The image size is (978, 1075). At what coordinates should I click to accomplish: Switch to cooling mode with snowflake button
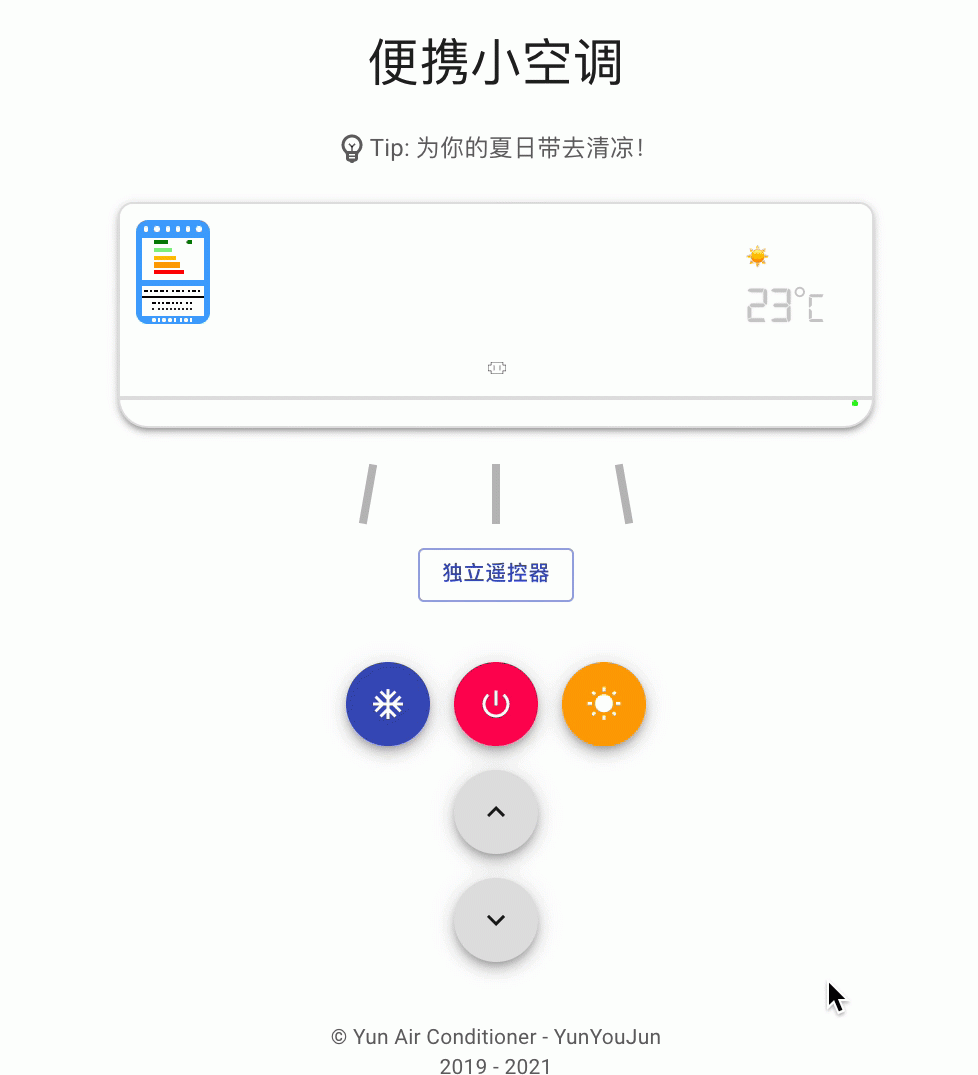(388, 704)
